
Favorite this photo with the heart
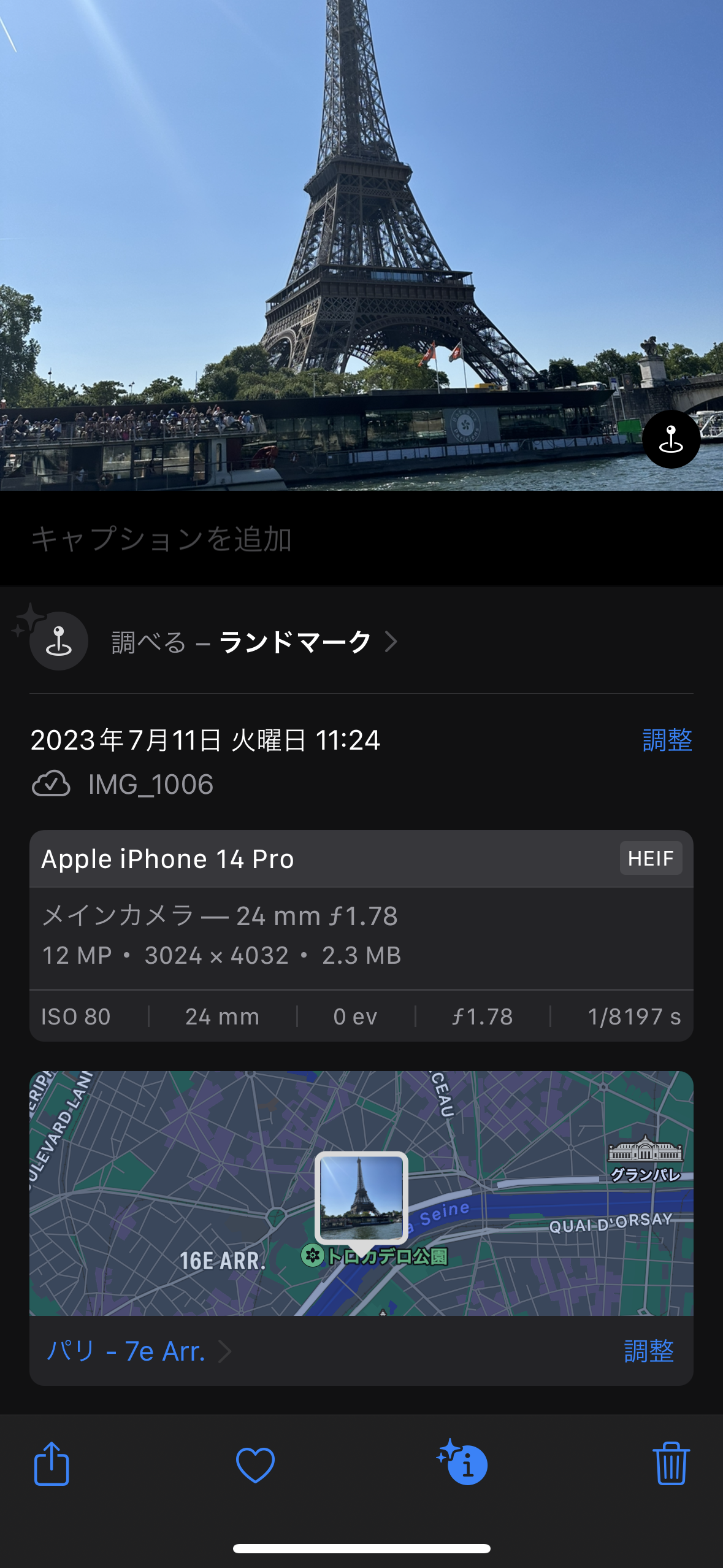tap(255, 1464)
